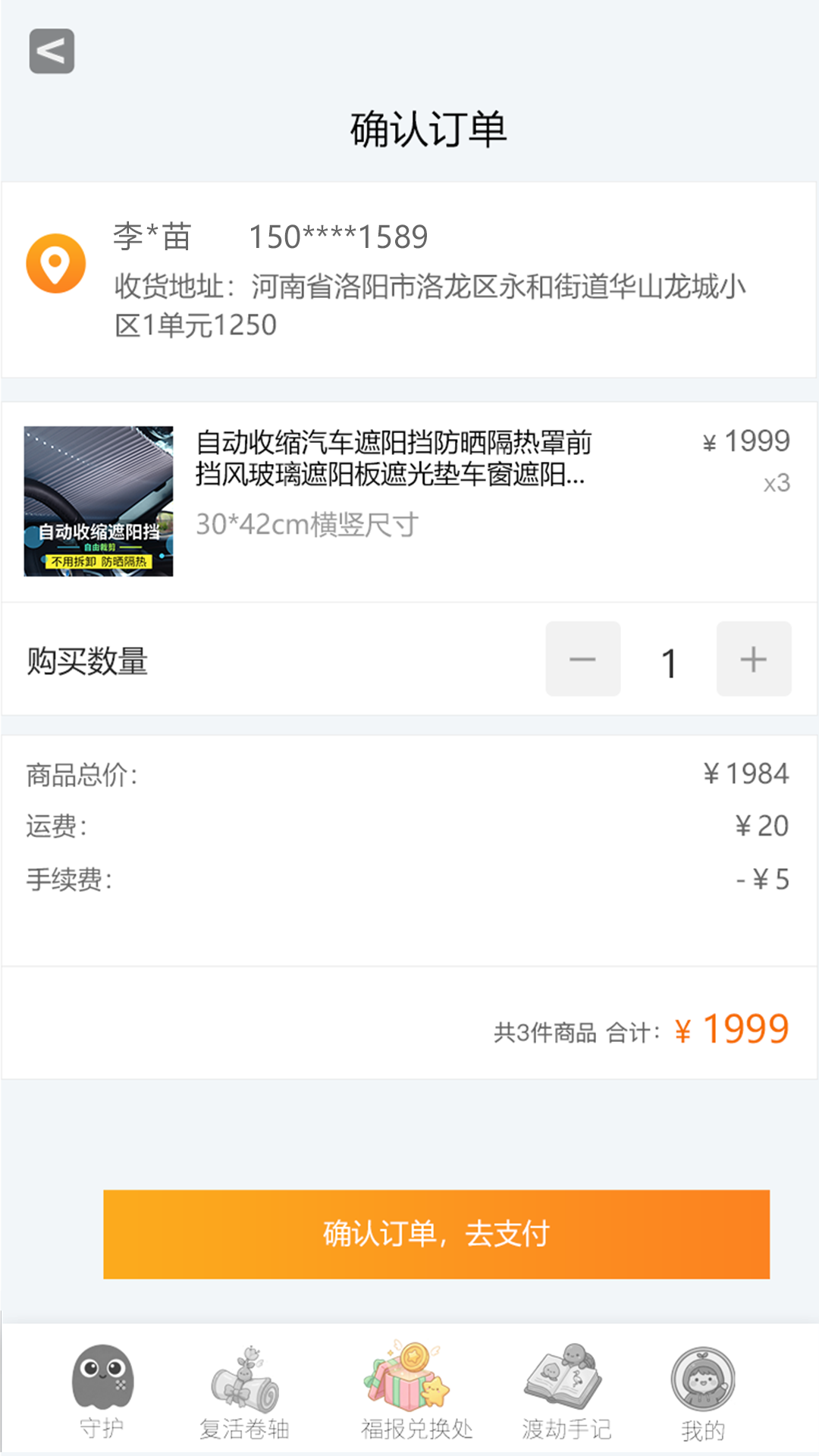Tap 确认订单，去支付 to pay
Viewport: 819px width, 1456px height.
pos(436,1234)
